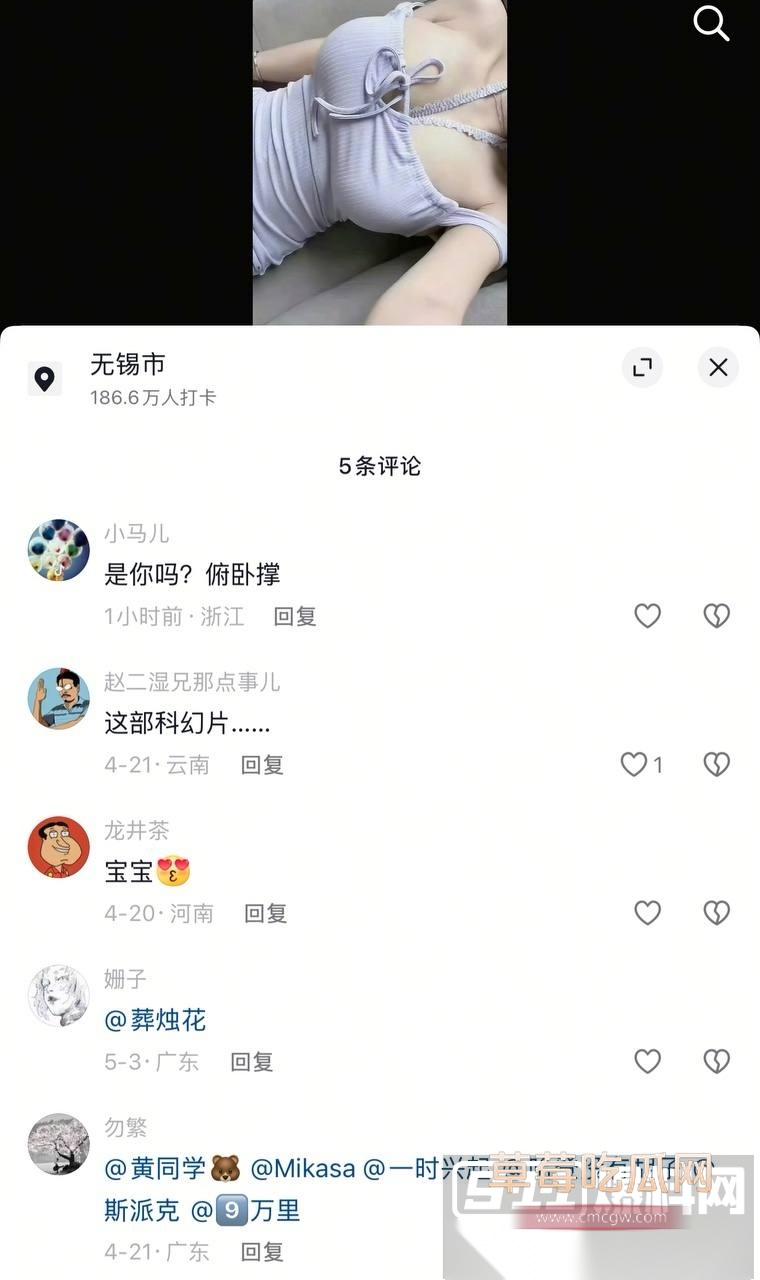Like 姗子's comment heart icon
760x1280 pixels.
coord(647,1061)
